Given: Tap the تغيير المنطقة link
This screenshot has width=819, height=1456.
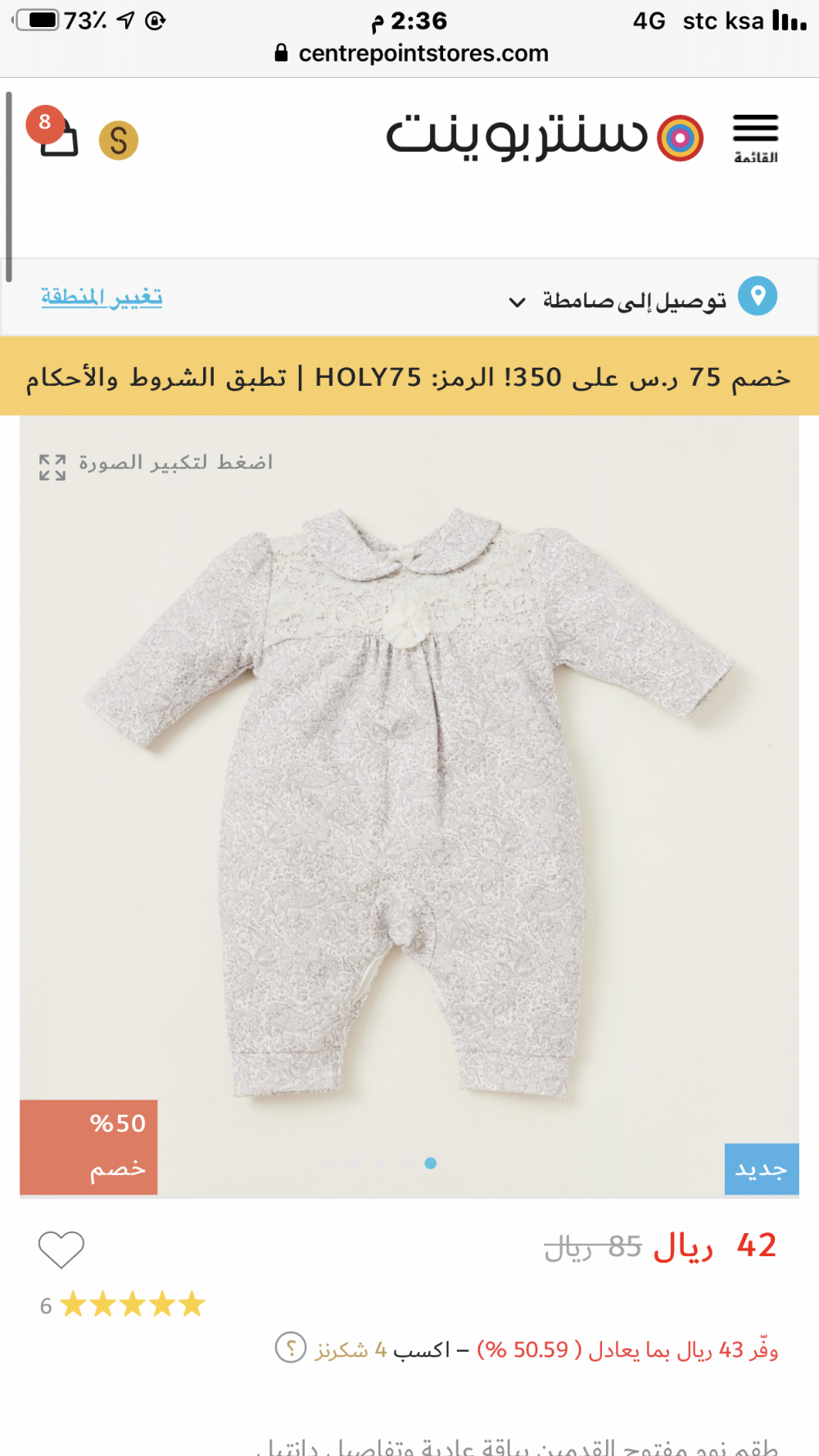Looking at the screenshot, I should tap(102, 297).
